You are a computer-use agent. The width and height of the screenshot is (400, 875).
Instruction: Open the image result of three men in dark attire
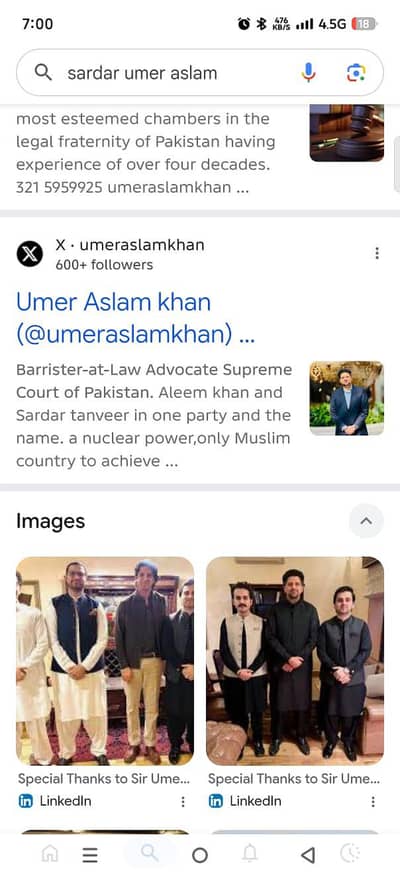click(x=295, y=661)
